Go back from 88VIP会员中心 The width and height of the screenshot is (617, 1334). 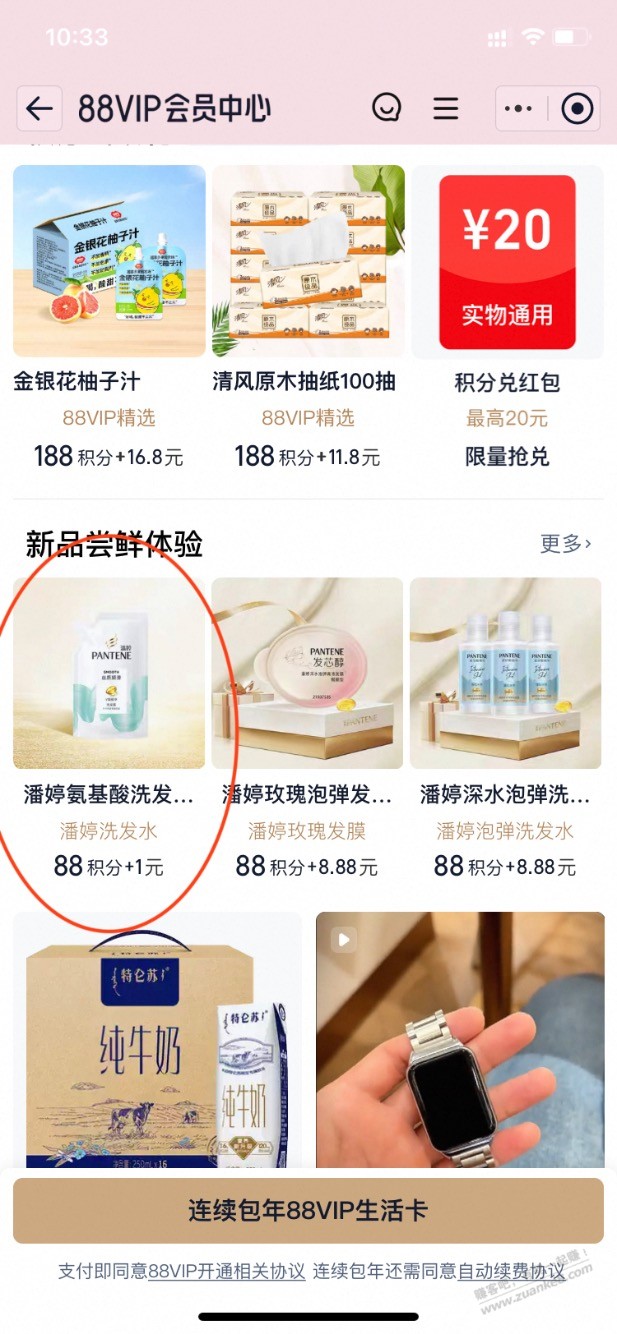point(39,109)
